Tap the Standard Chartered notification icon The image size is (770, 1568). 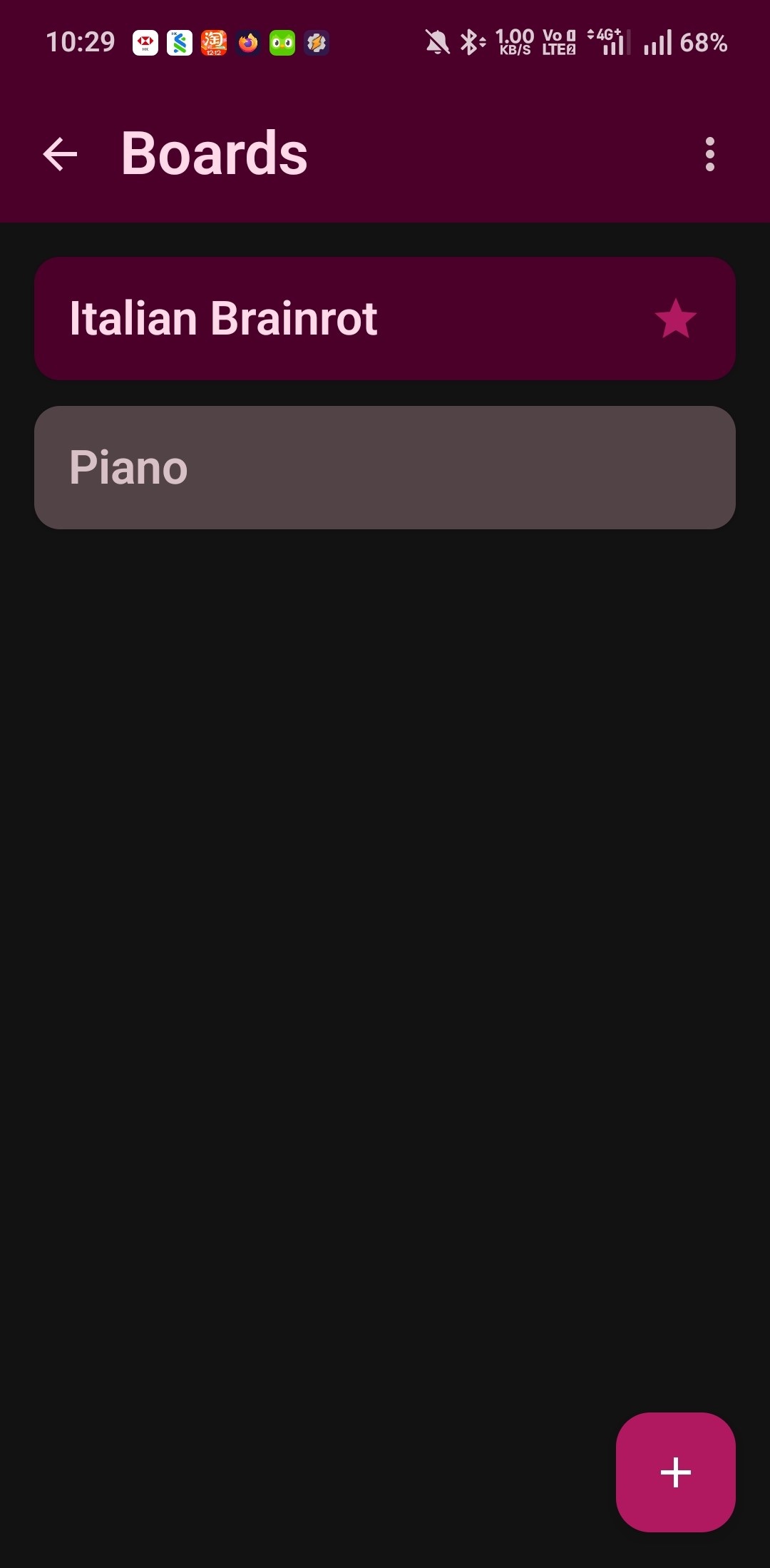pos(180,42)
